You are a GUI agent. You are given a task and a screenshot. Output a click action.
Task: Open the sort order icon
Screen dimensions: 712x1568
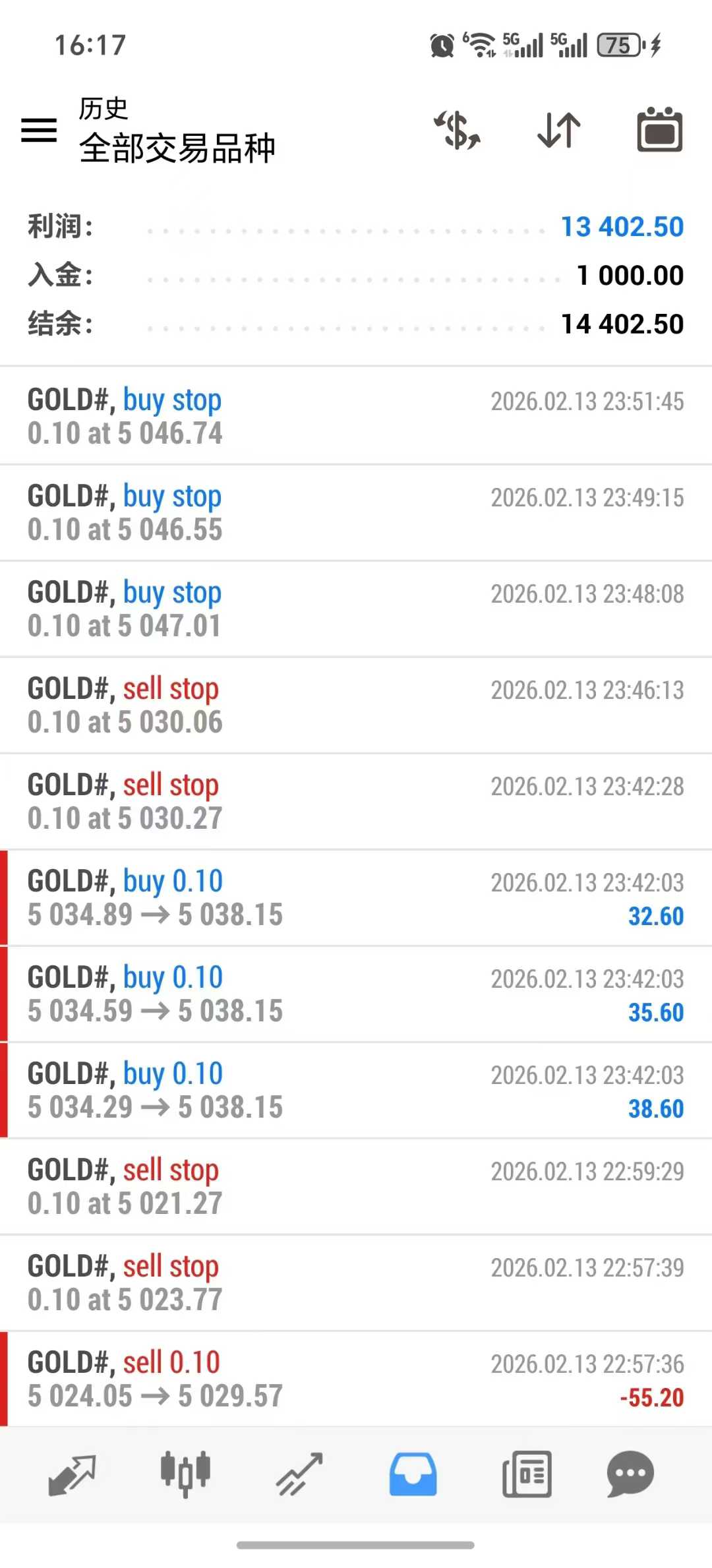click(x=558, y=131)
